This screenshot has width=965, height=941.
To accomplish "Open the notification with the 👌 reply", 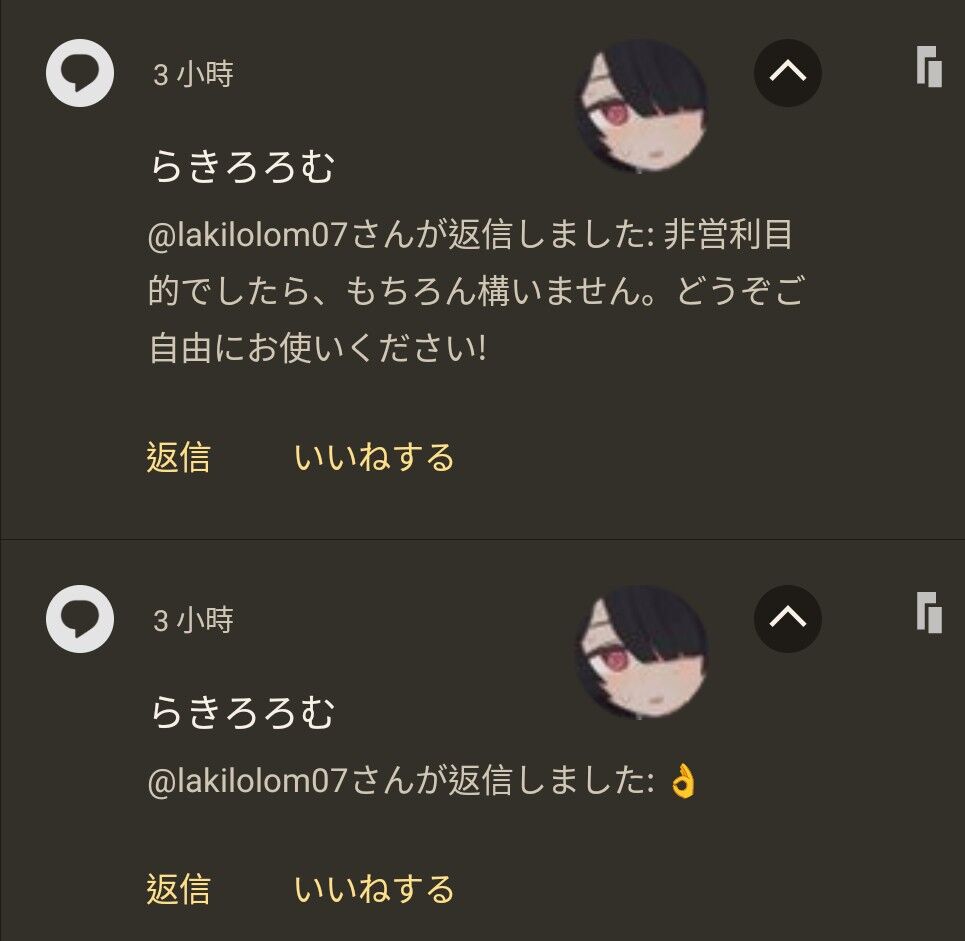I will click(420, 781).
